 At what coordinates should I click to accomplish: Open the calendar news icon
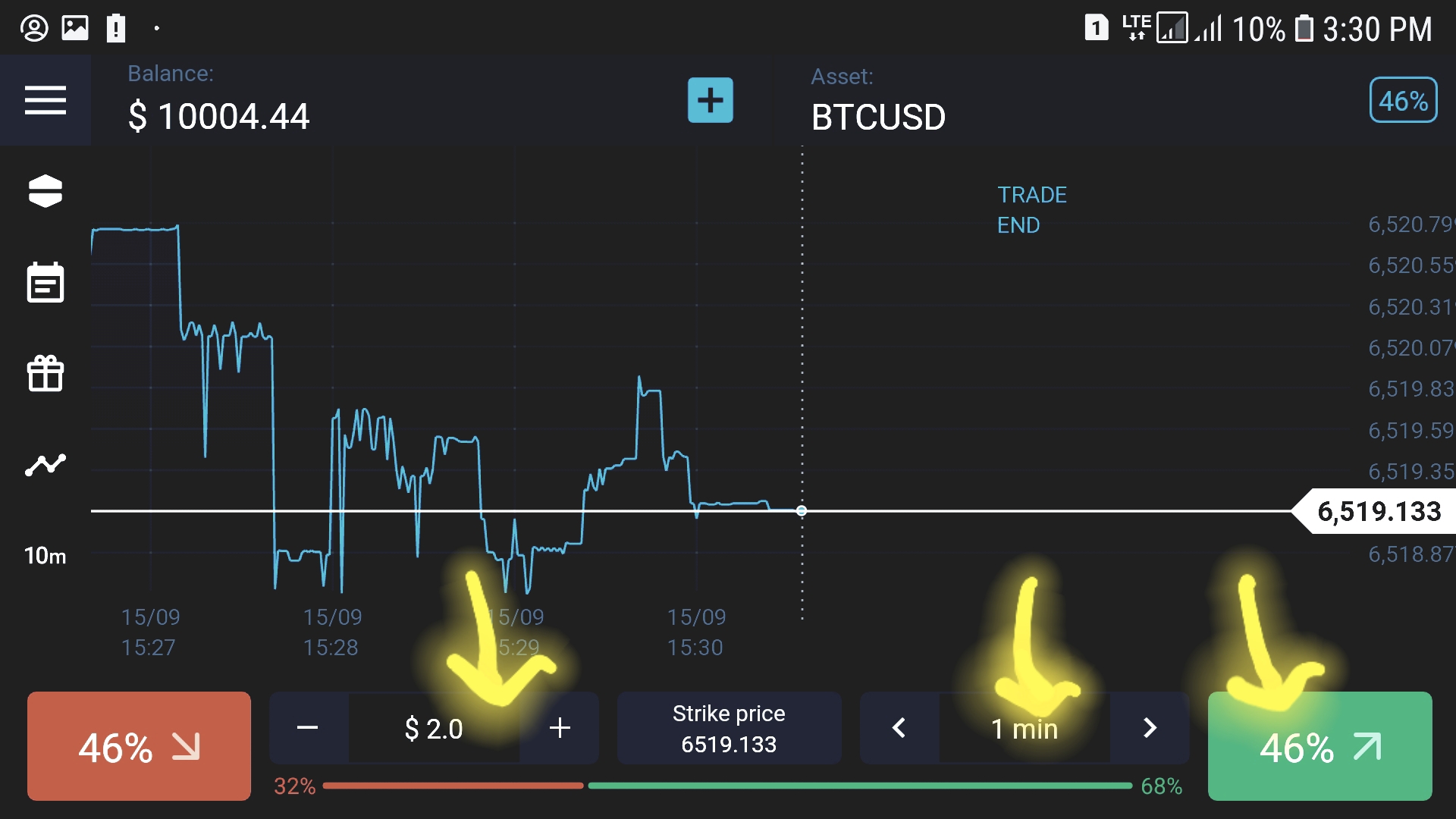pos(45,282)
